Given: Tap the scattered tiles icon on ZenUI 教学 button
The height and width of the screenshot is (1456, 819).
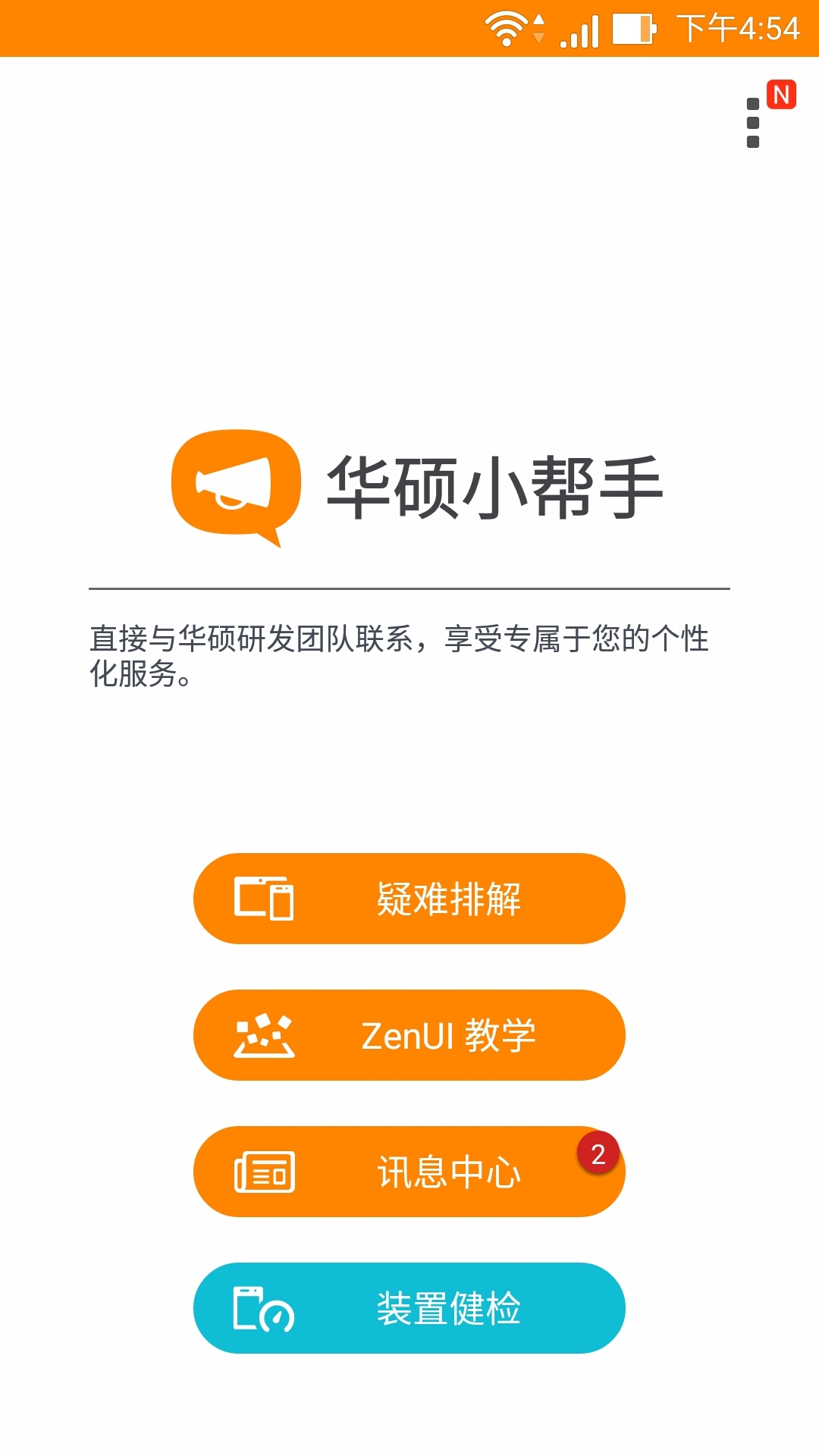Looking at the screenshot, I should (265, 1035).
